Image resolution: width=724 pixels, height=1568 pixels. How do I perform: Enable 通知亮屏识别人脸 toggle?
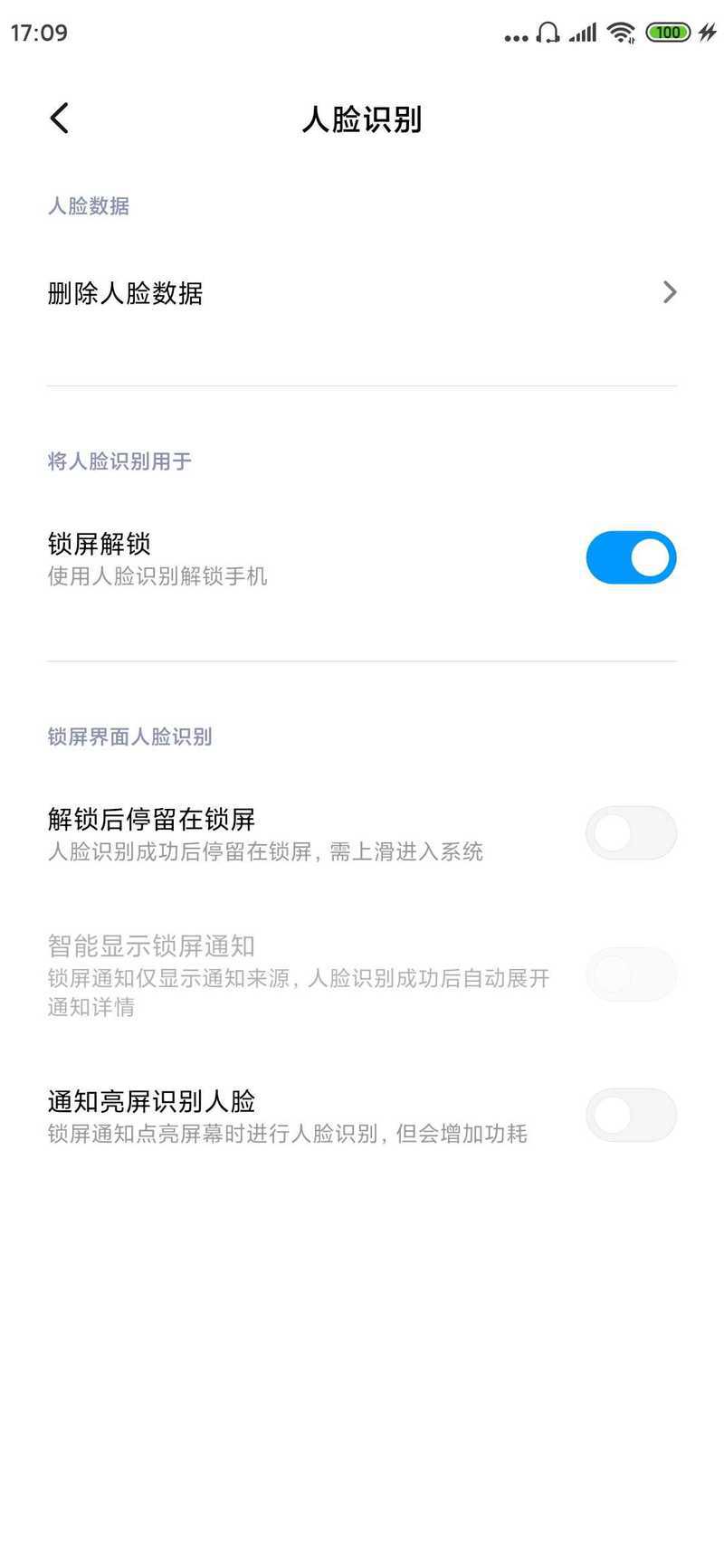[631, 1115]
